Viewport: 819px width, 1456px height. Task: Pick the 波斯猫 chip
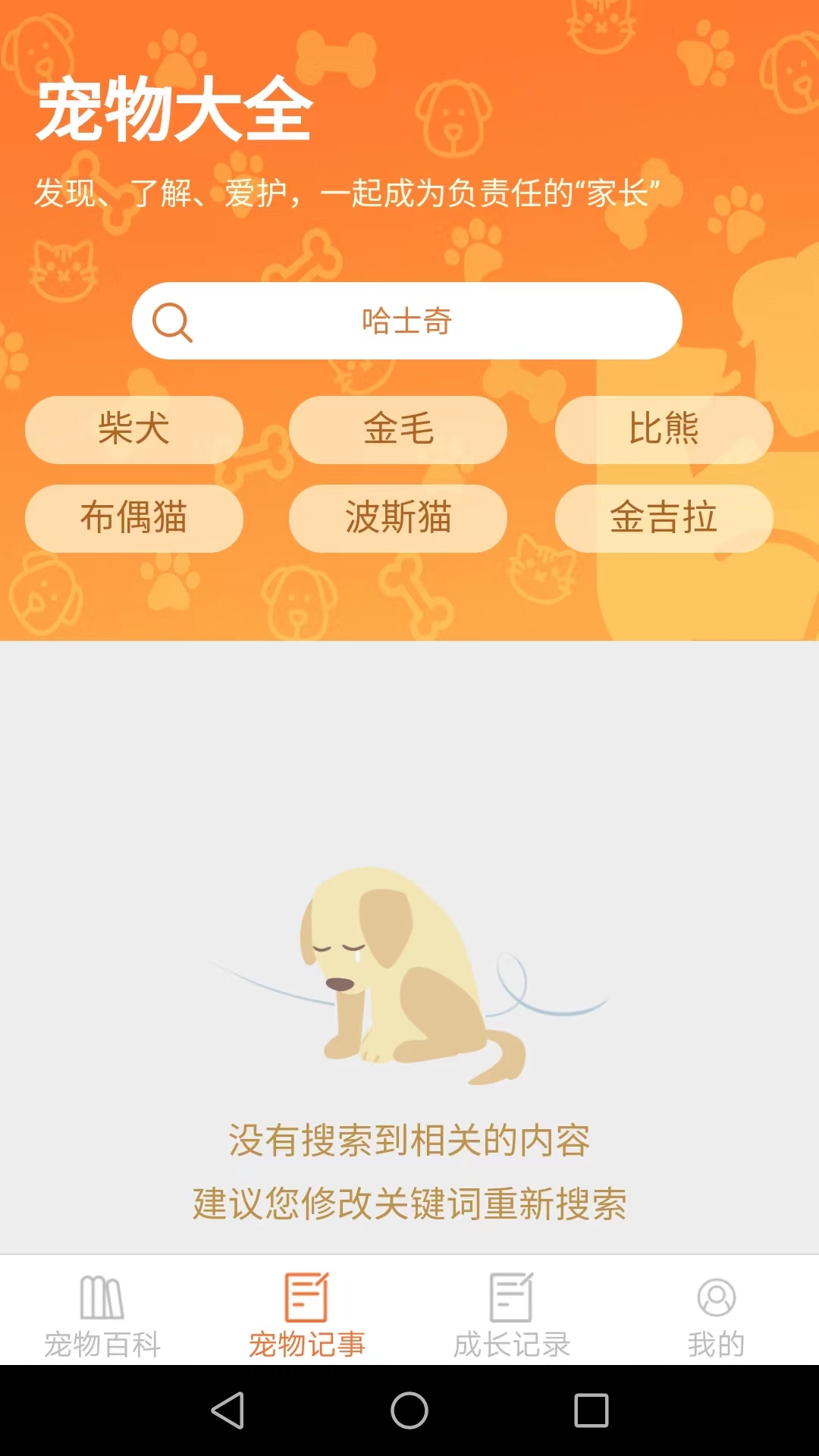pos(398,518)
